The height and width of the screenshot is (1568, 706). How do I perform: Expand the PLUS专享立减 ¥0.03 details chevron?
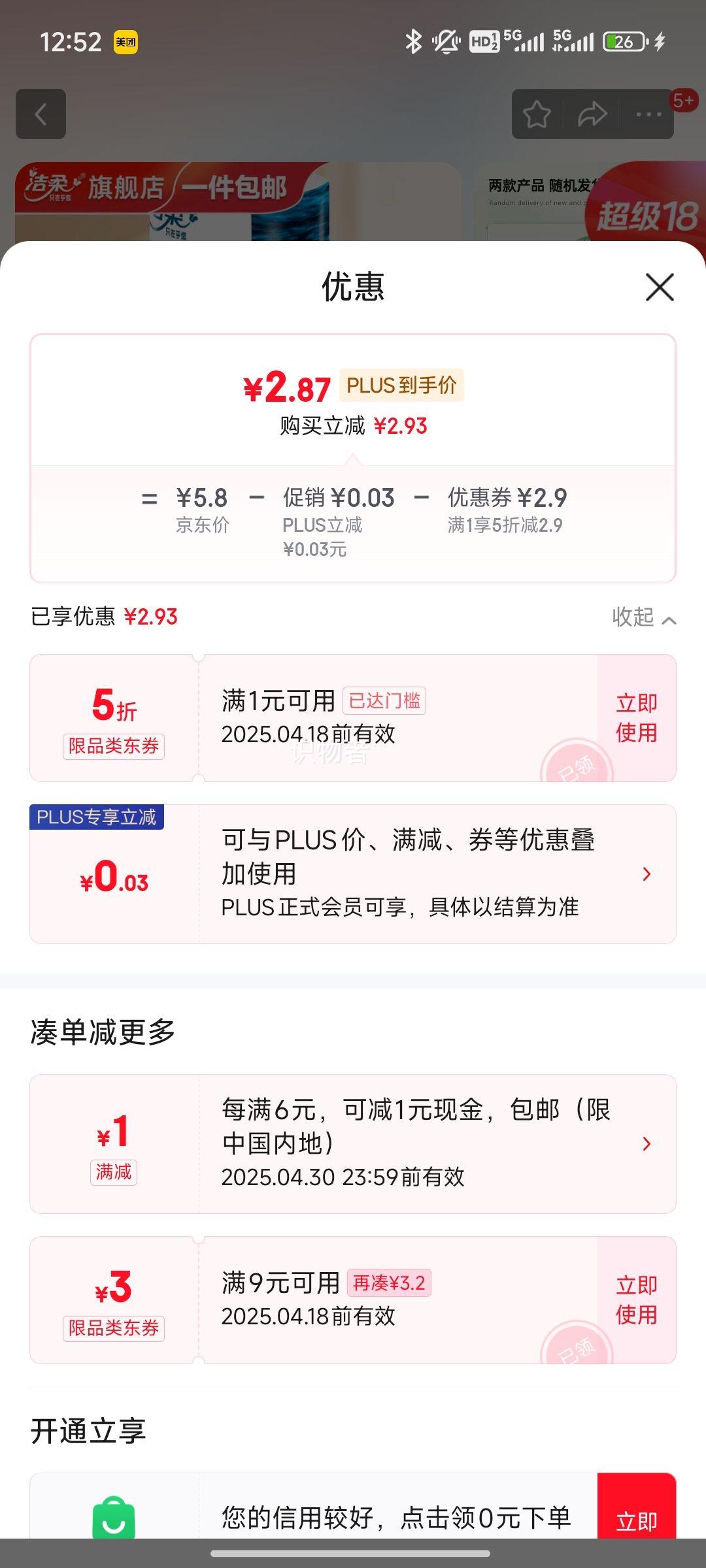coord(647,873)
